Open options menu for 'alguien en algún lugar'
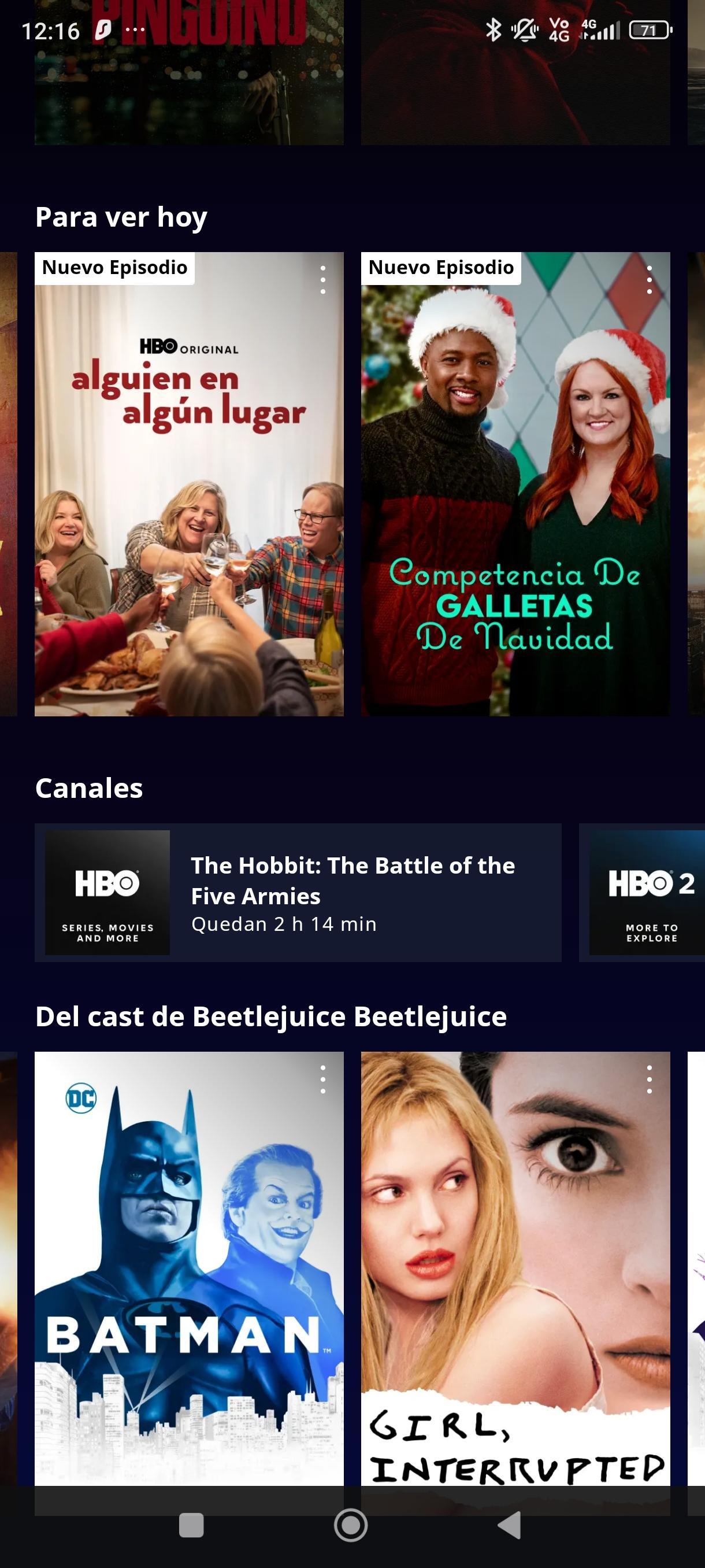Screen dimensions: 705x1568 (323, 280)
